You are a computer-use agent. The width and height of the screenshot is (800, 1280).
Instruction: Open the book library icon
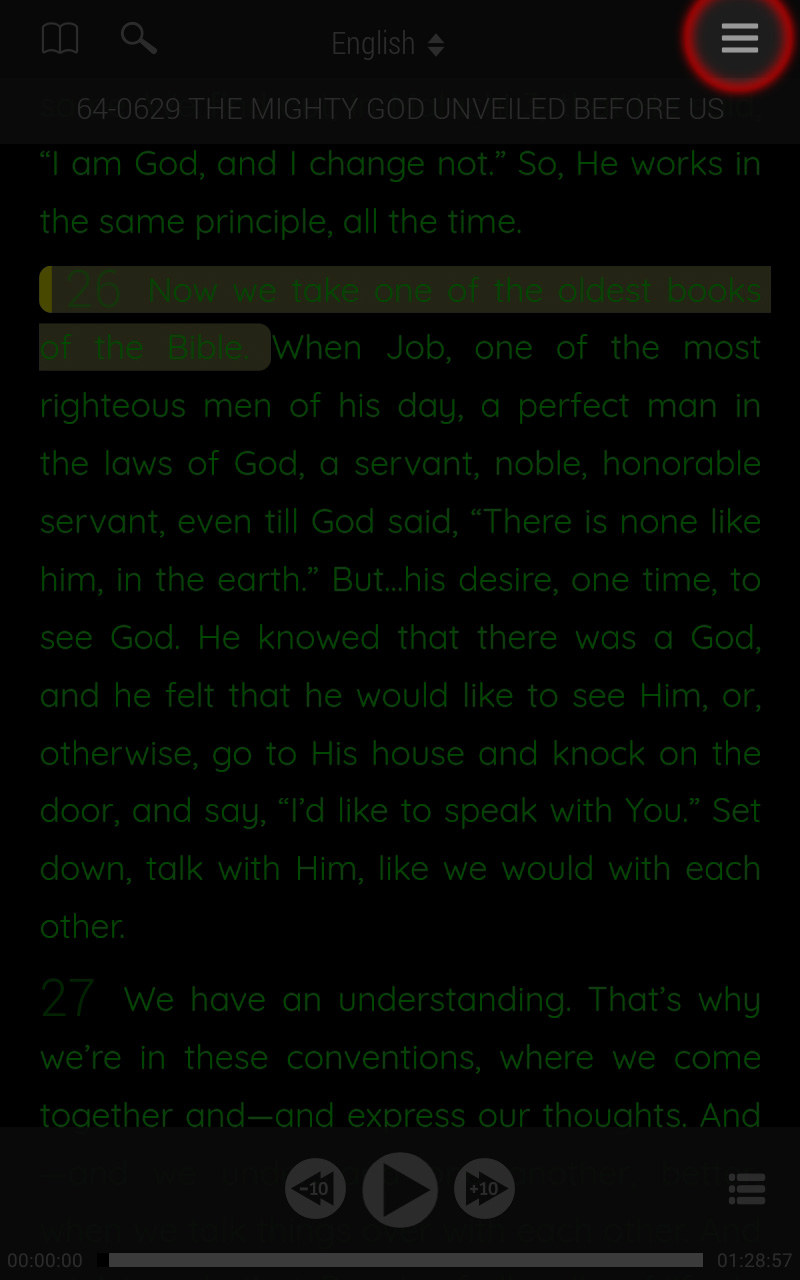60,39
